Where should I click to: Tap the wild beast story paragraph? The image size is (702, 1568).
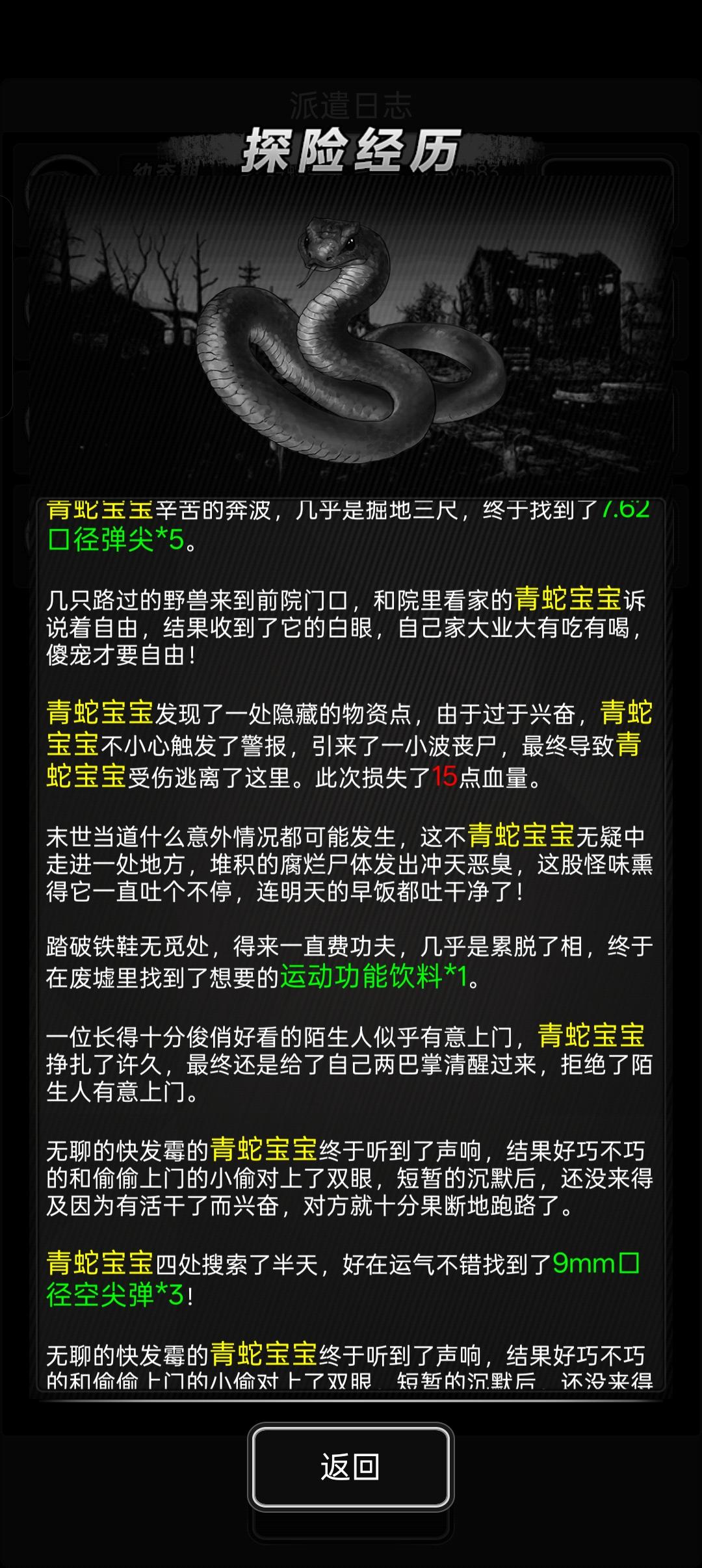click(351, 624)
